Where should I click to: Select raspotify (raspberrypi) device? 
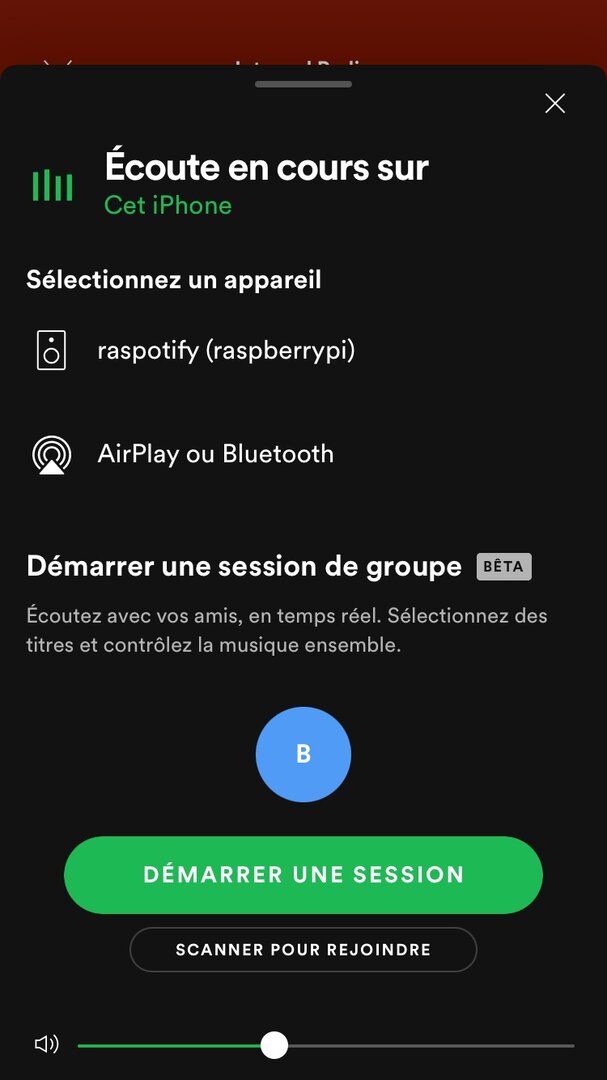coord(225,351)
